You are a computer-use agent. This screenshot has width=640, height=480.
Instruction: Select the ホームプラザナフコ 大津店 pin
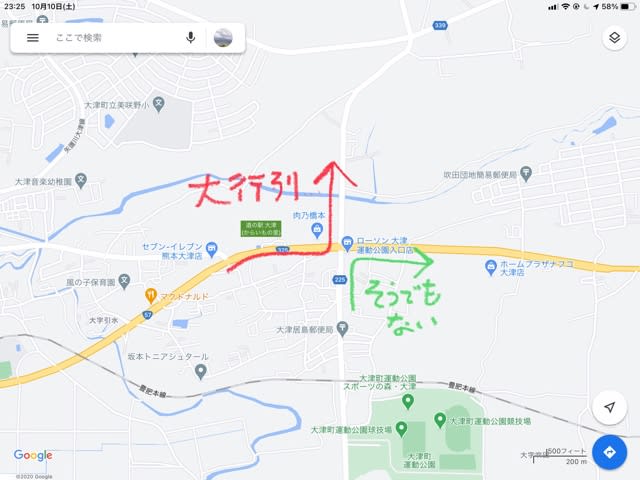(x=491, y=266)
